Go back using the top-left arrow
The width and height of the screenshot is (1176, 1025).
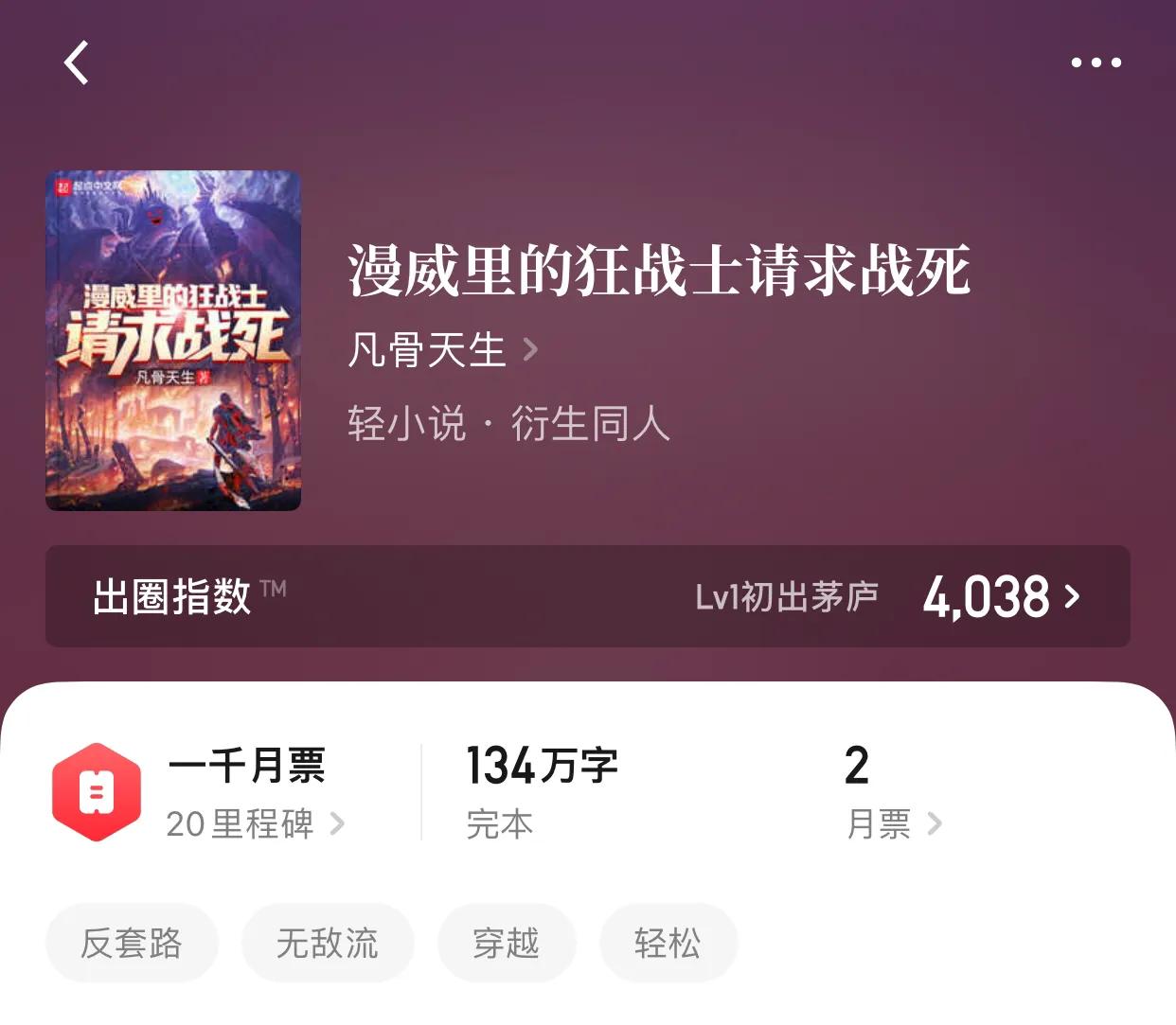pos(76,62)
